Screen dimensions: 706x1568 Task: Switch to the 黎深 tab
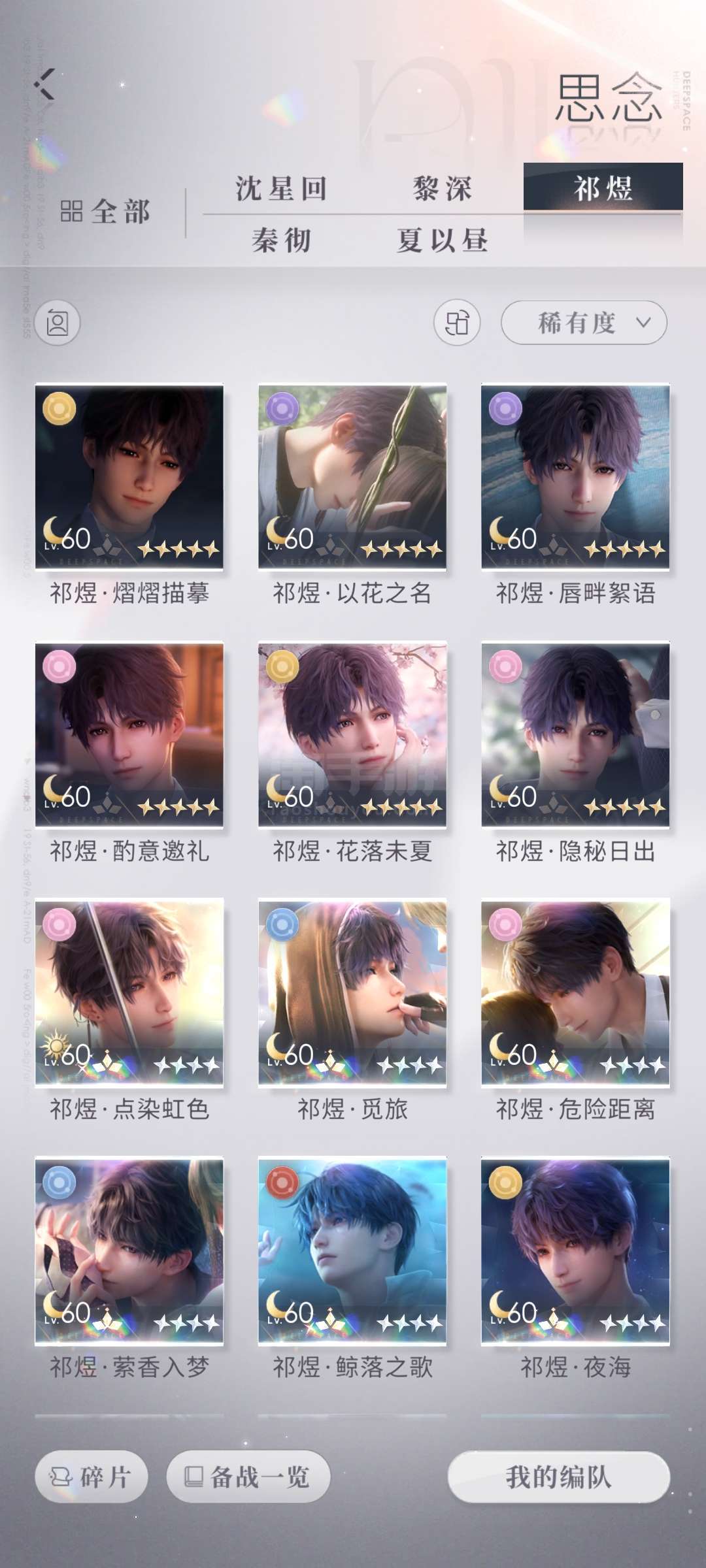click(443, 189)
